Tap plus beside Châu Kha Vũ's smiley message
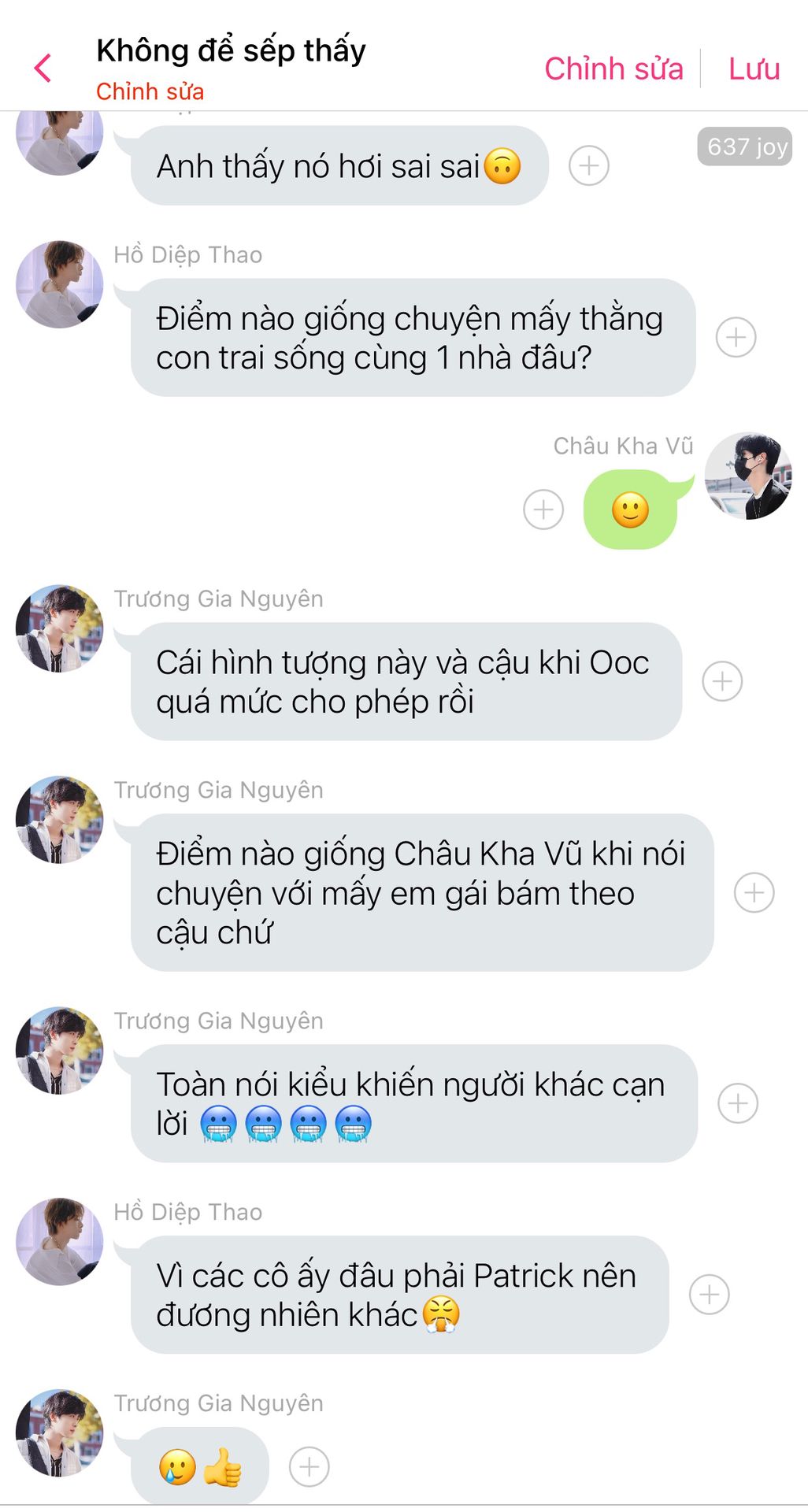Image resolution: width=808 pixels, height=1512 pixels. (543, 510)
